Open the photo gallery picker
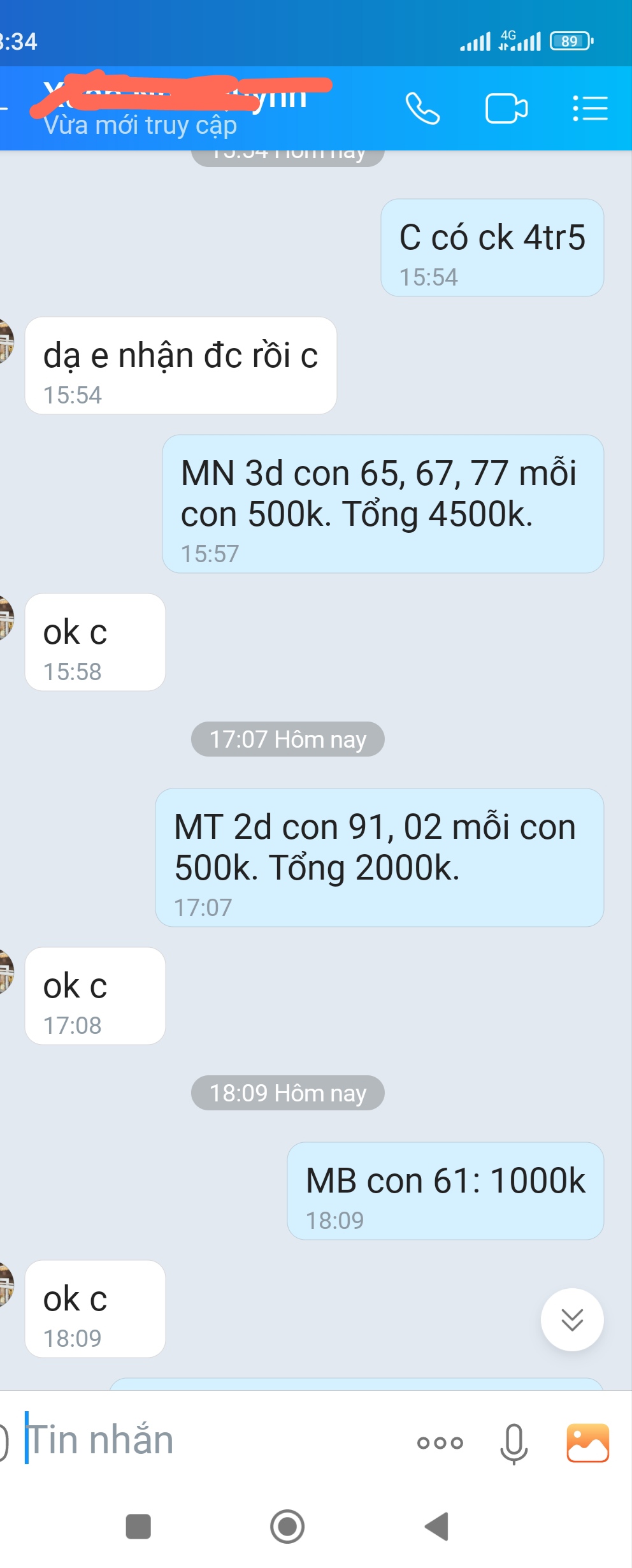The height and width of the screenshot is (1568, 632). (587, 1442)
